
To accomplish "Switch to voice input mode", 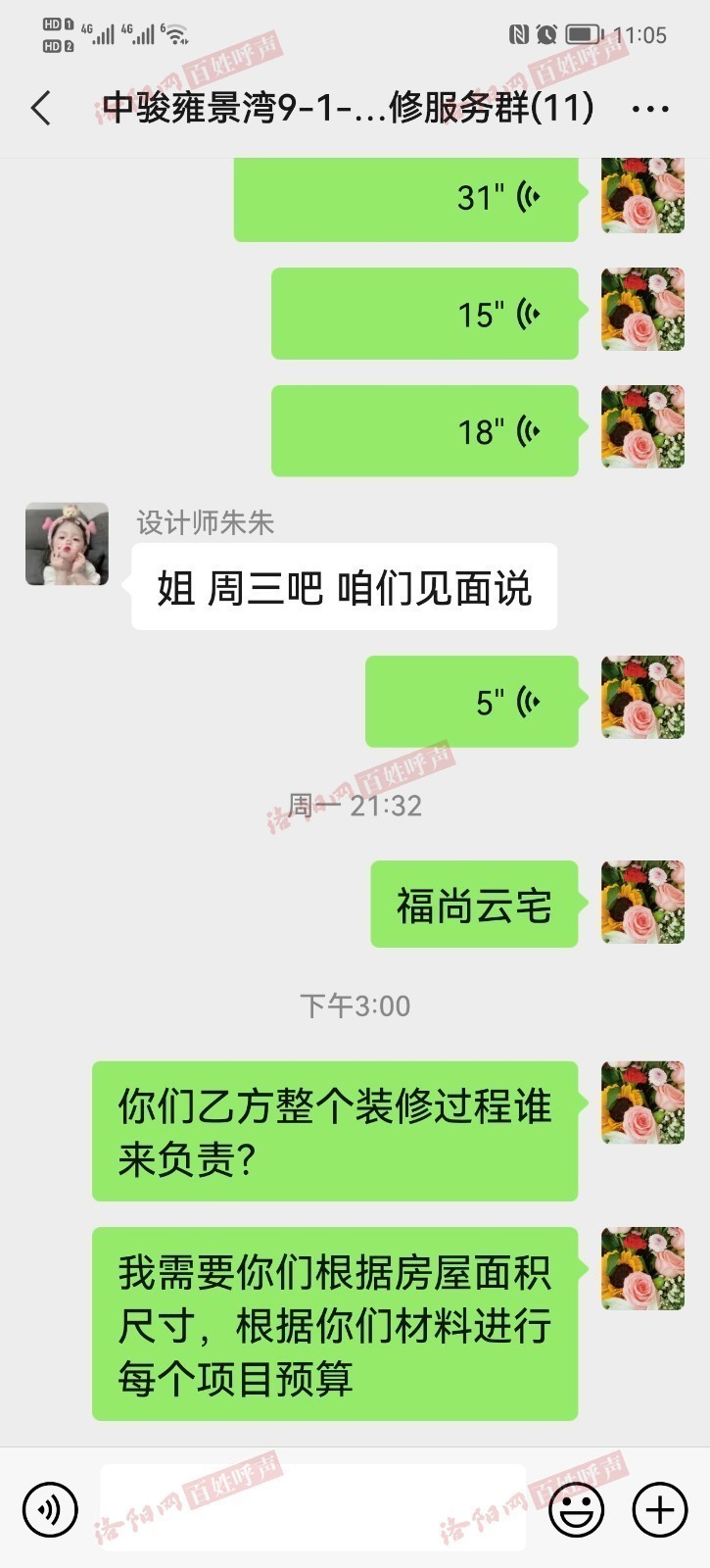I will (50, 1509).
